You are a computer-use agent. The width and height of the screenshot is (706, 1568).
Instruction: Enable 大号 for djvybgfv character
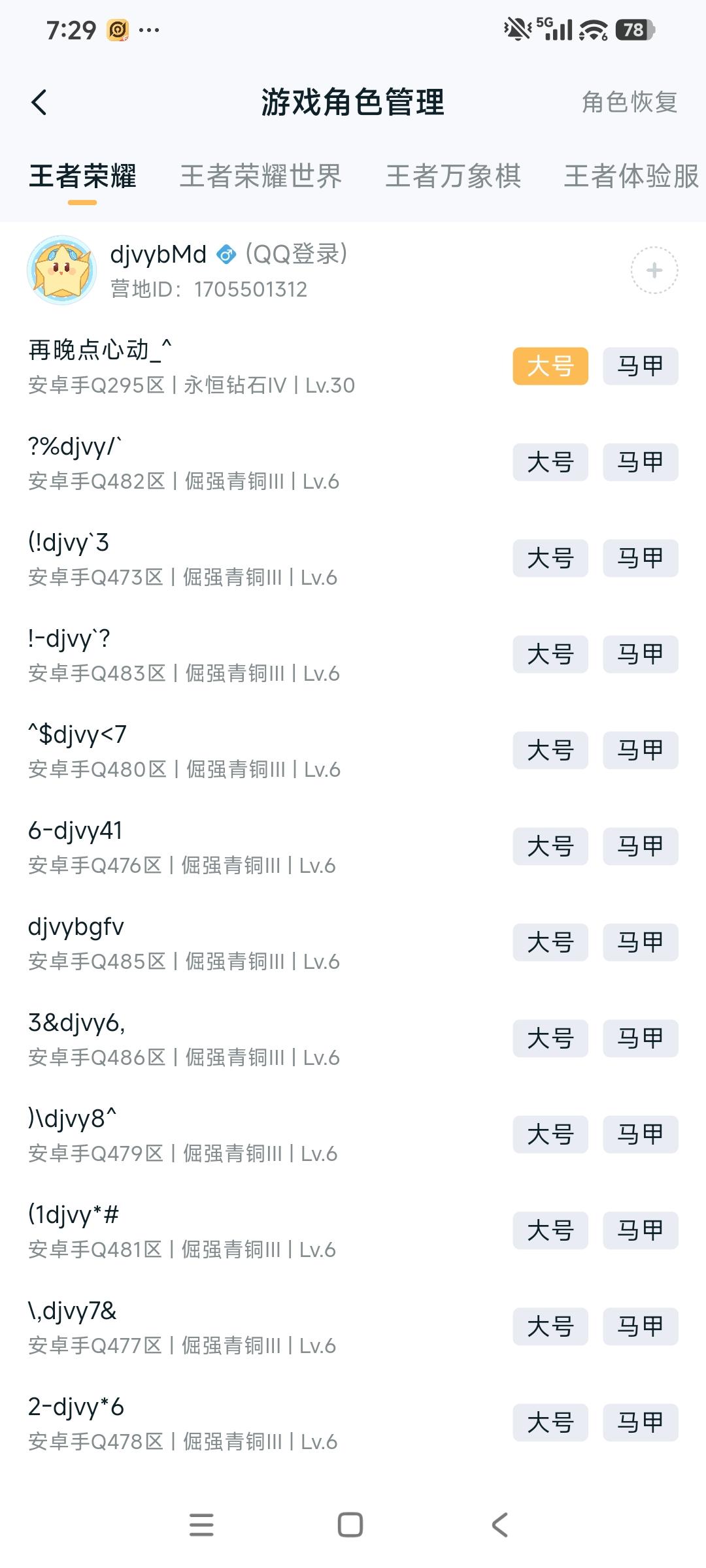(550, 941)
